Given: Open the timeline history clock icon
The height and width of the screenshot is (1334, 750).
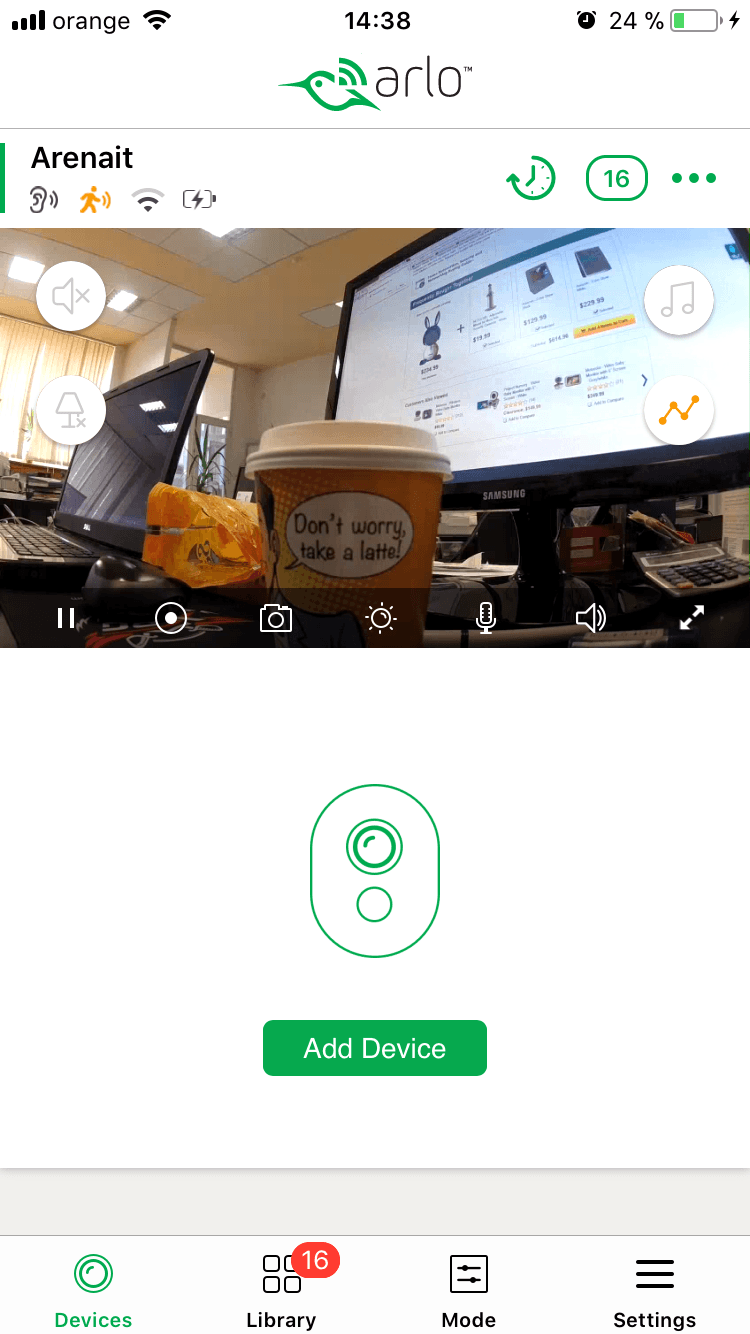Looking at the screenshot, I should coord(532,179).
